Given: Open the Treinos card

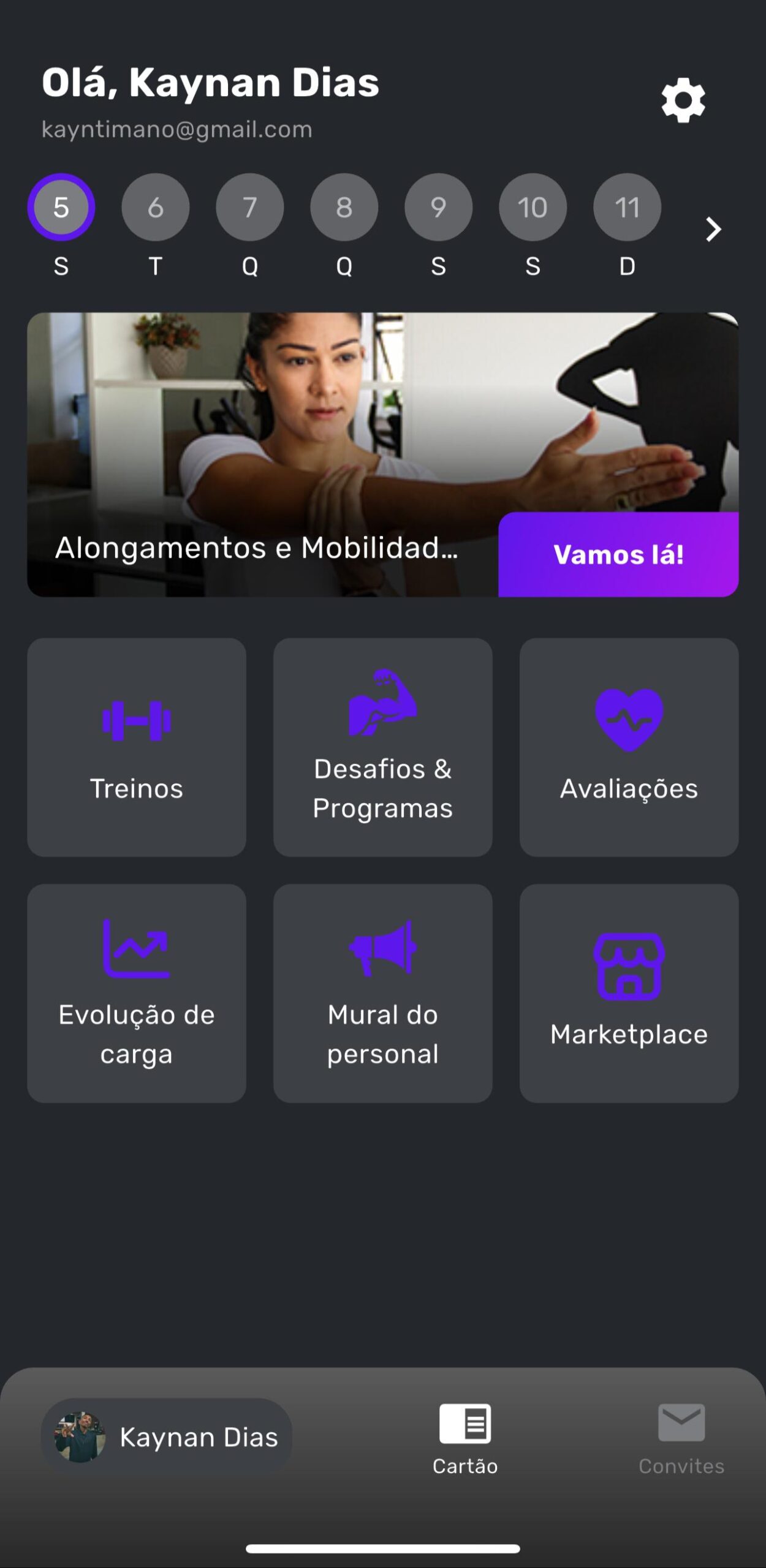Looking at the screenshot, I should pyautogui.click(x=137, y=747).
